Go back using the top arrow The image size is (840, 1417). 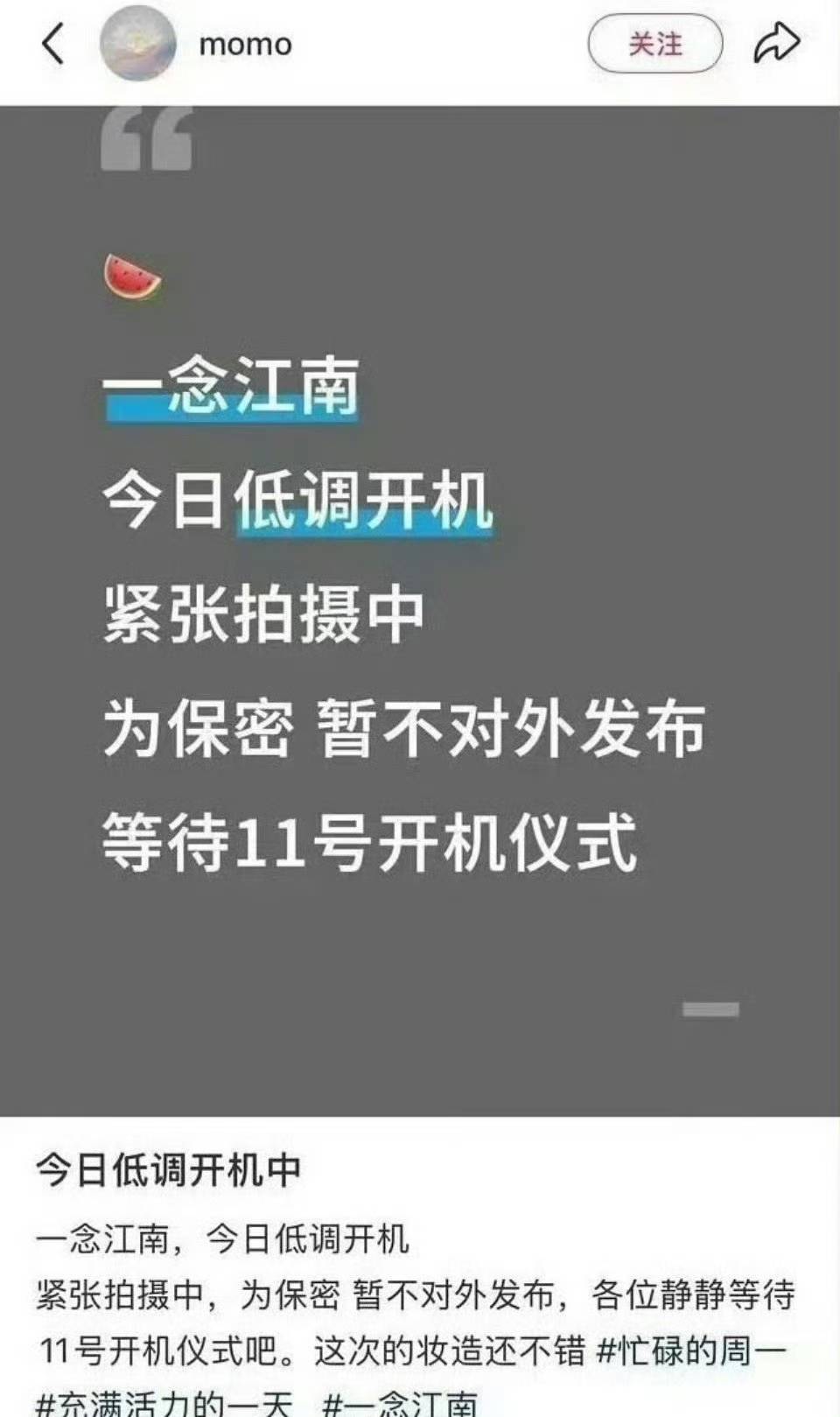52,44
